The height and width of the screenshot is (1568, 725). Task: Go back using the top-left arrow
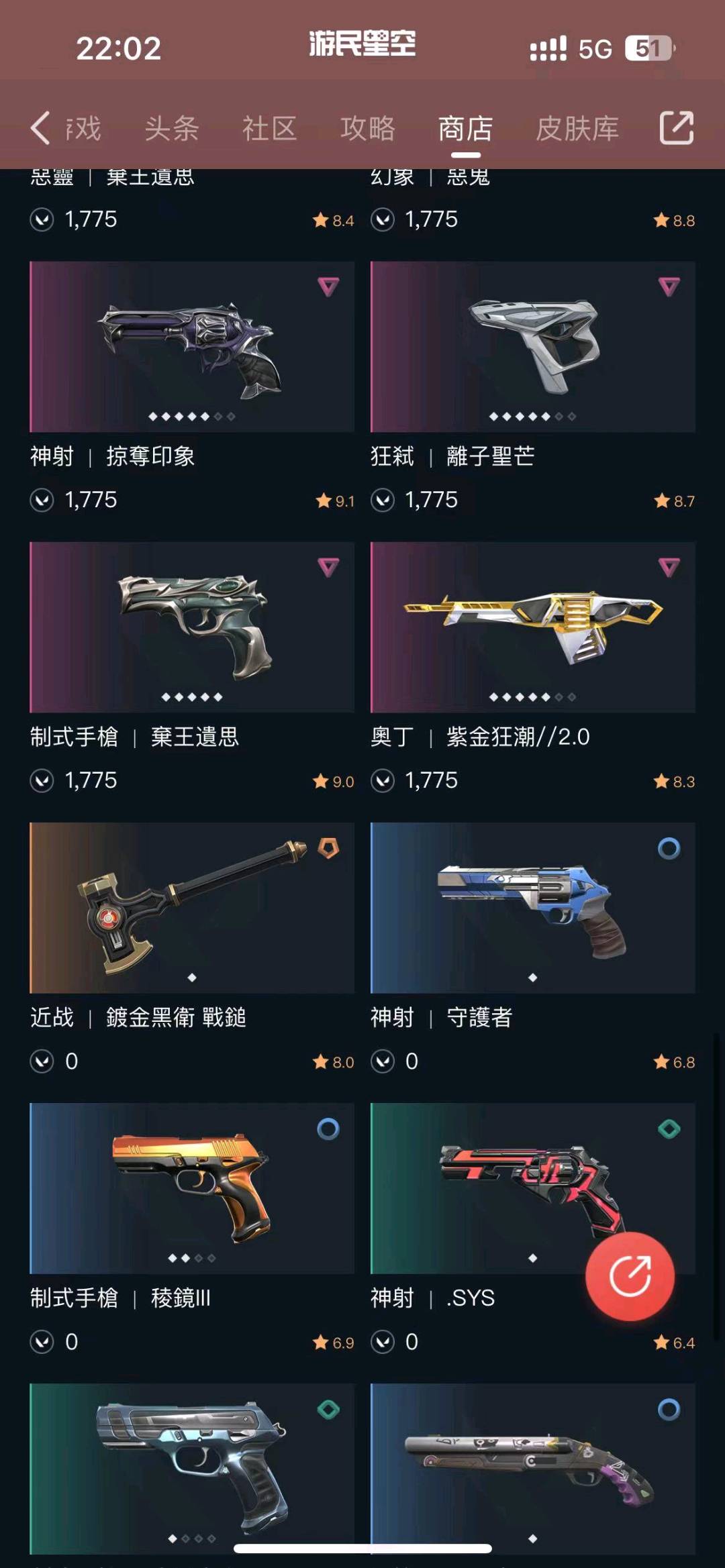(40, 127)
